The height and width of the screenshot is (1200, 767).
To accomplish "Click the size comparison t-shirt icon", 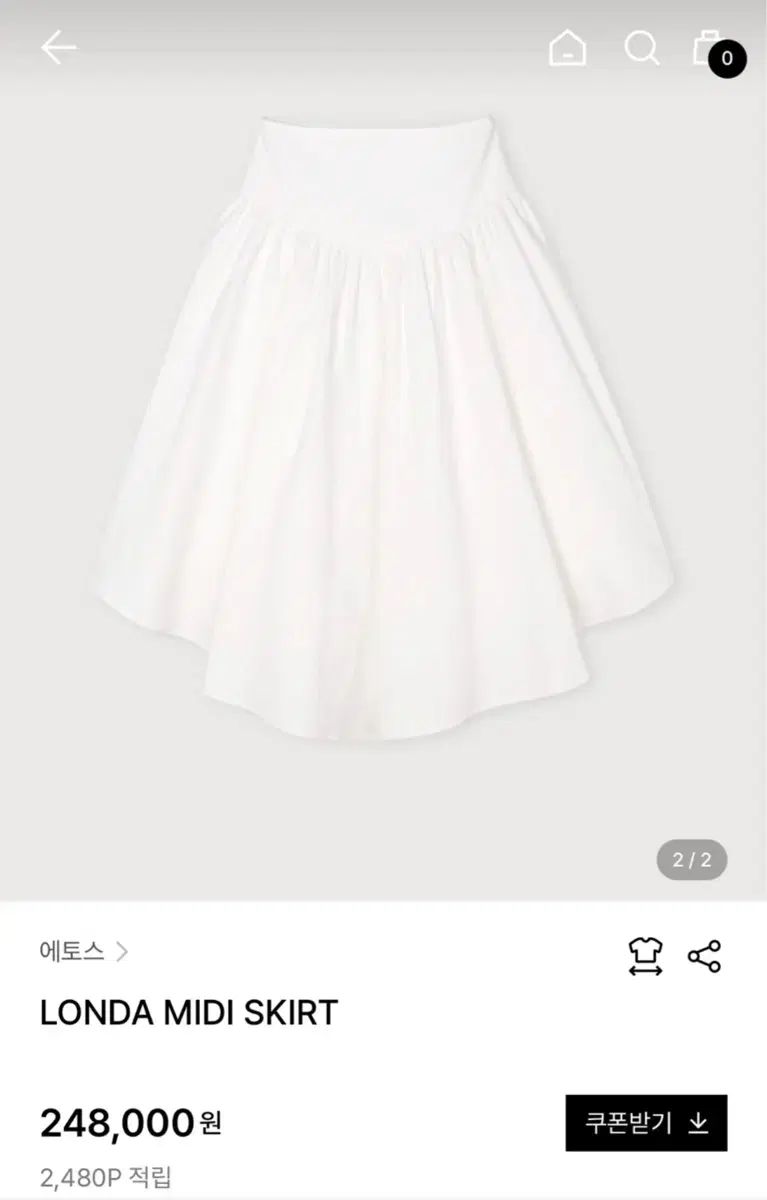I will click(x=646, y=955).
